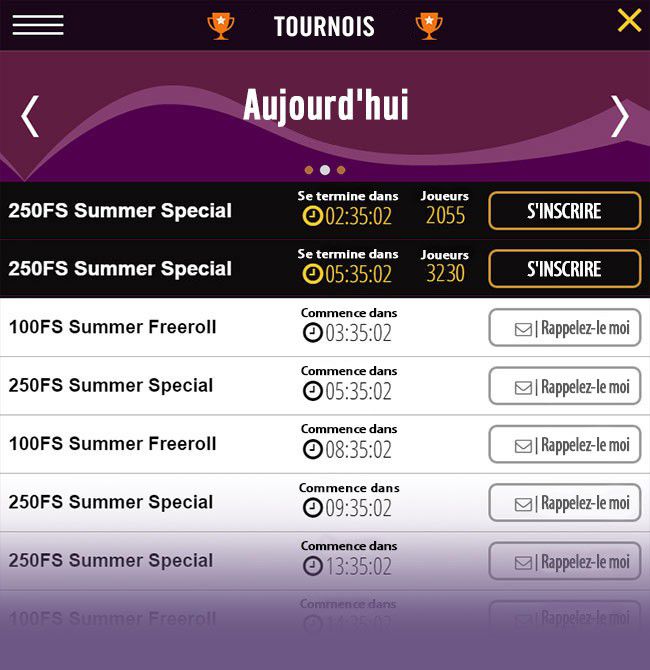Set a reminder for the freeroll starting in 08:35:02
This screenshot has width=650, height=670.
564,444
